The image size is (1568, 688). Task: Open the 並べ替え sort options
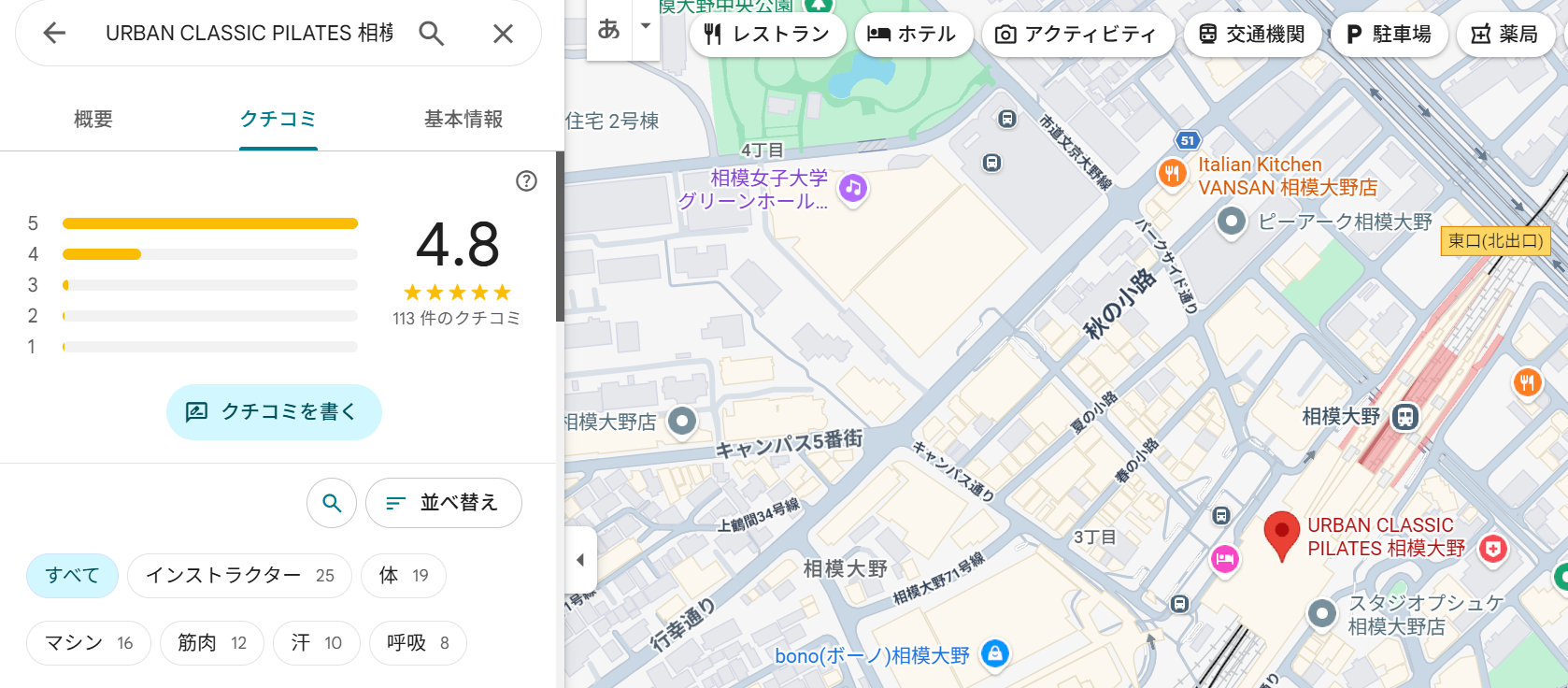click(443, 503)
